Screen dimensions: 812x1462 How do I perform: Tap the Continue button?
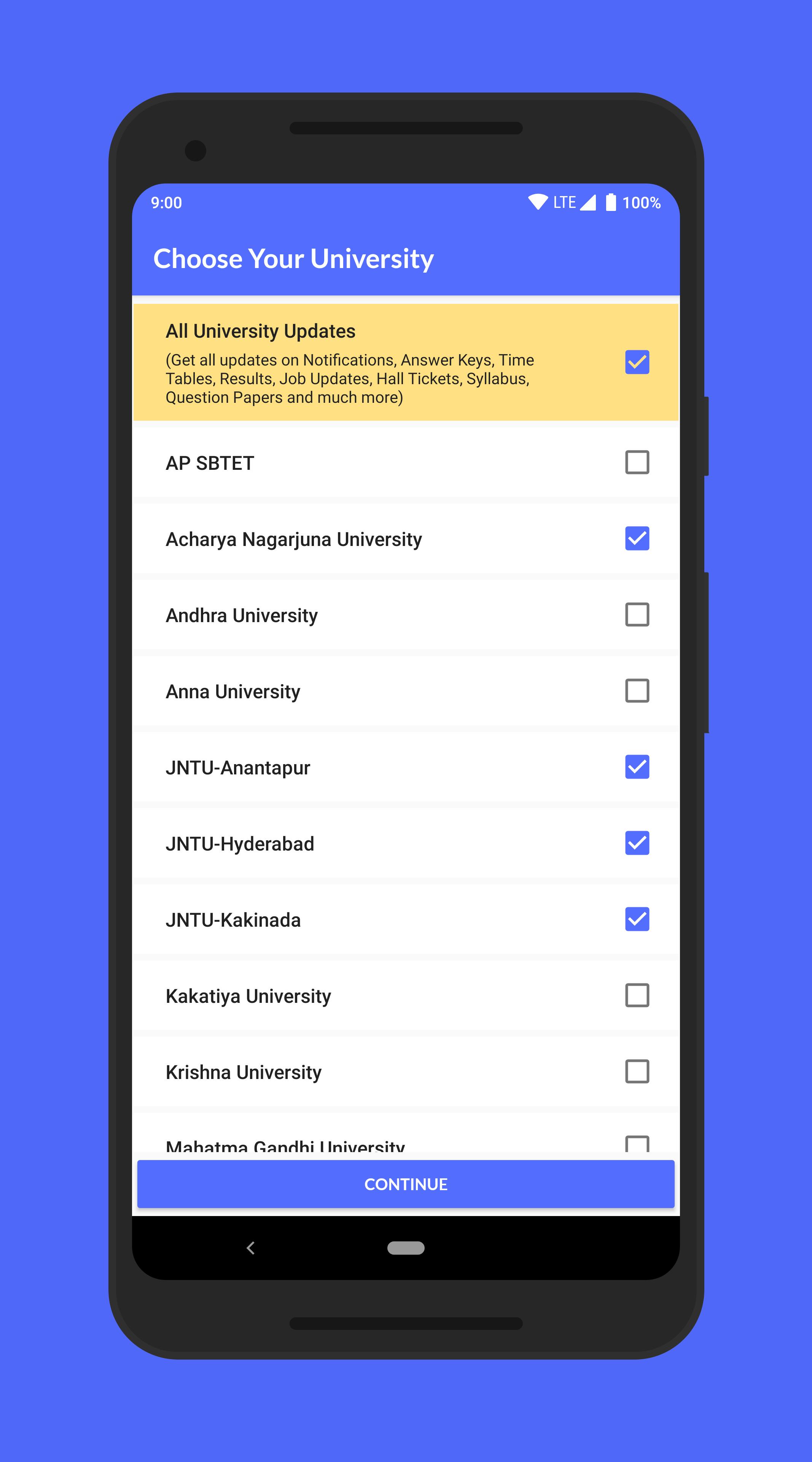pyautogui.click(x=406, y=1184)
